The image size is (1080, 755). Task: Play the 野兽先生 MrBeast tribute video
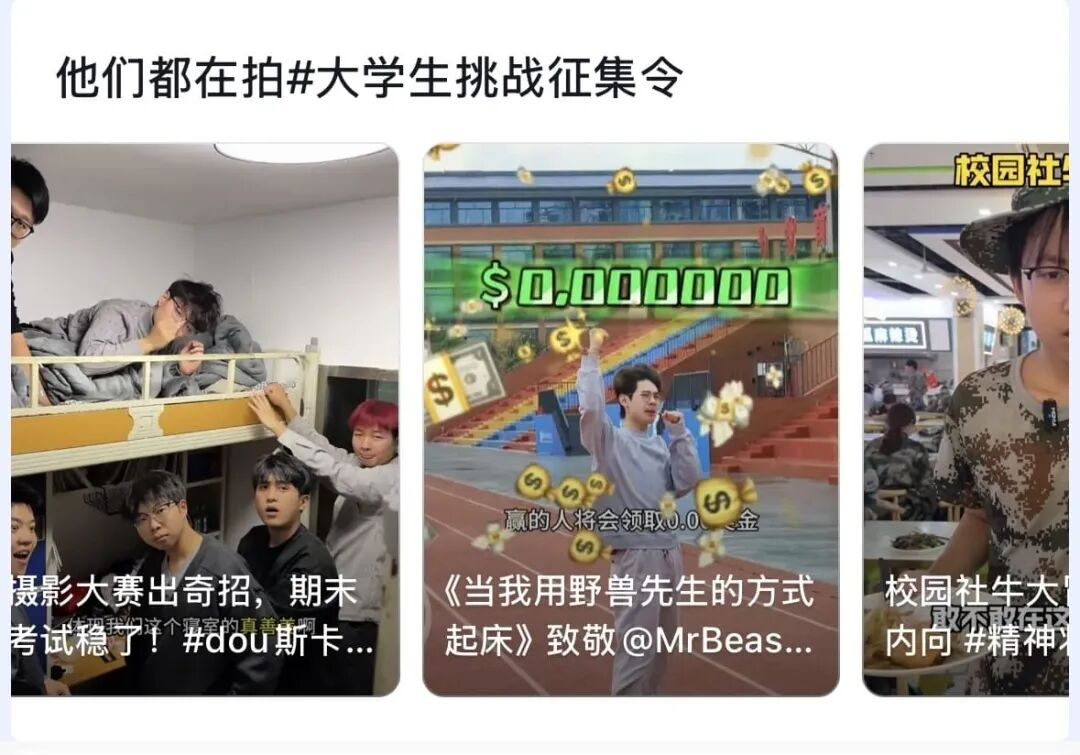(x=630, y=420)
